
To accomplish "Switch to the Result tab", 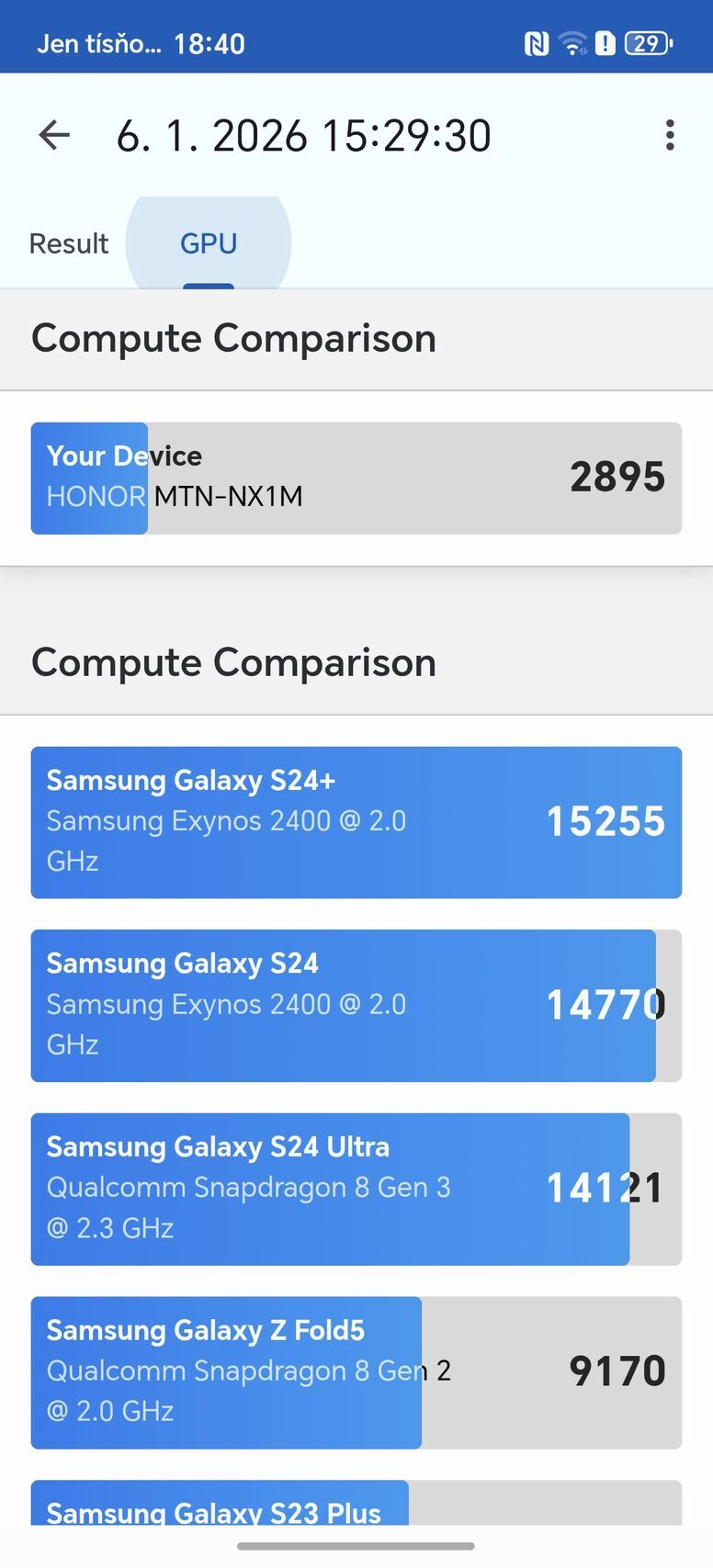I will tap(69, 243).
